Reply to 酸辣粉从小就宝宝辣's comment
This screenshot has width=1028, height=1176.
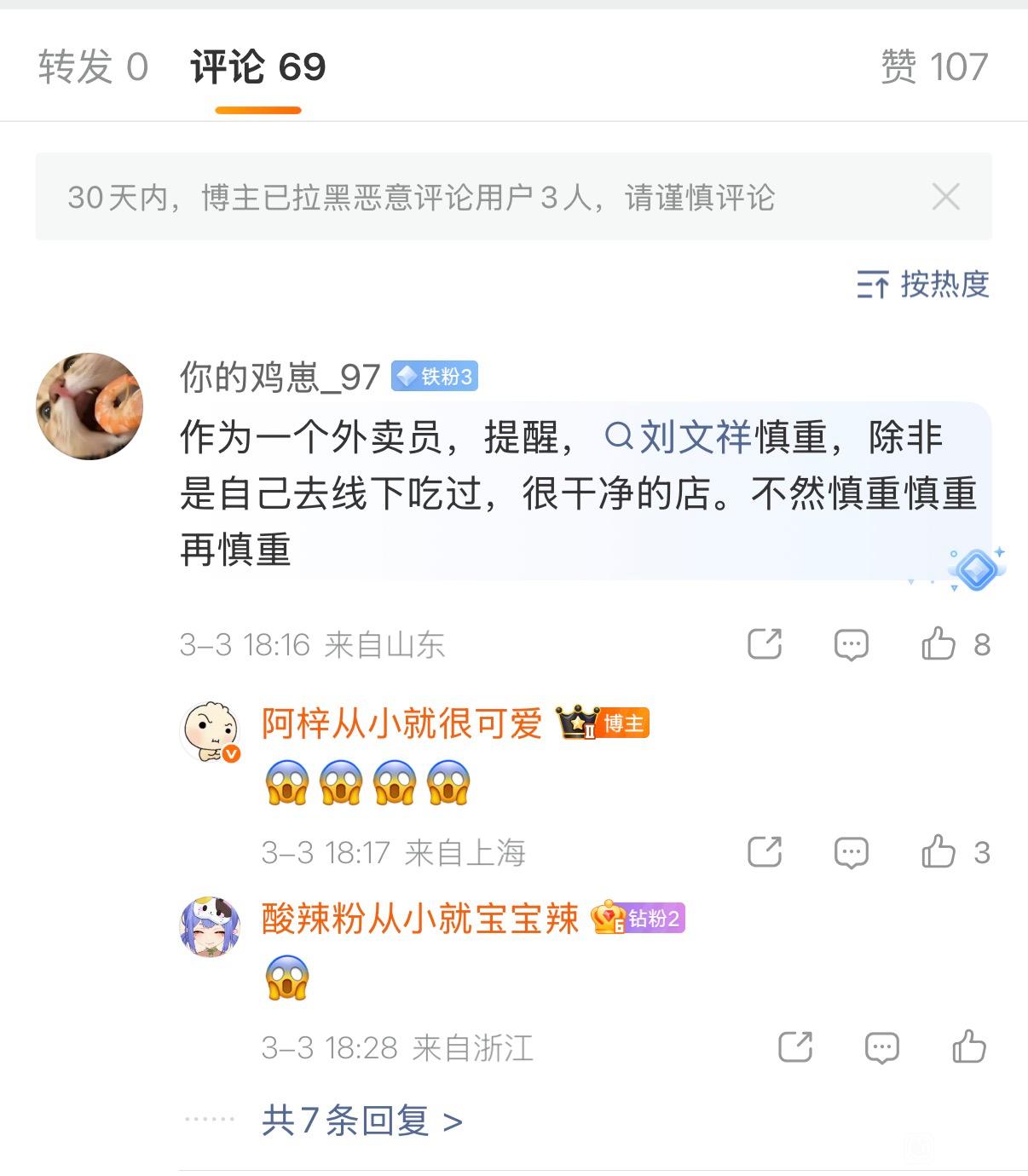pyautogui.click(x=881, y=1047)
